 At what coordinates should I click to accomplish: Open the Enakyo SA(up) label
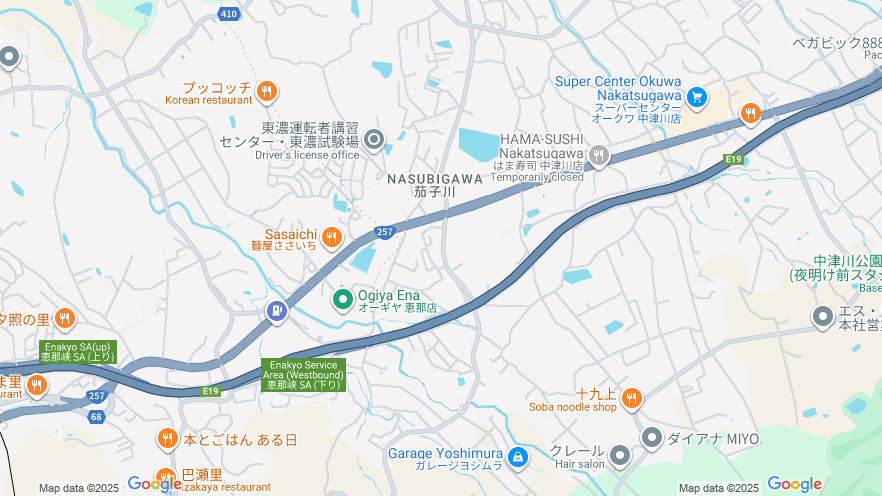79,351
